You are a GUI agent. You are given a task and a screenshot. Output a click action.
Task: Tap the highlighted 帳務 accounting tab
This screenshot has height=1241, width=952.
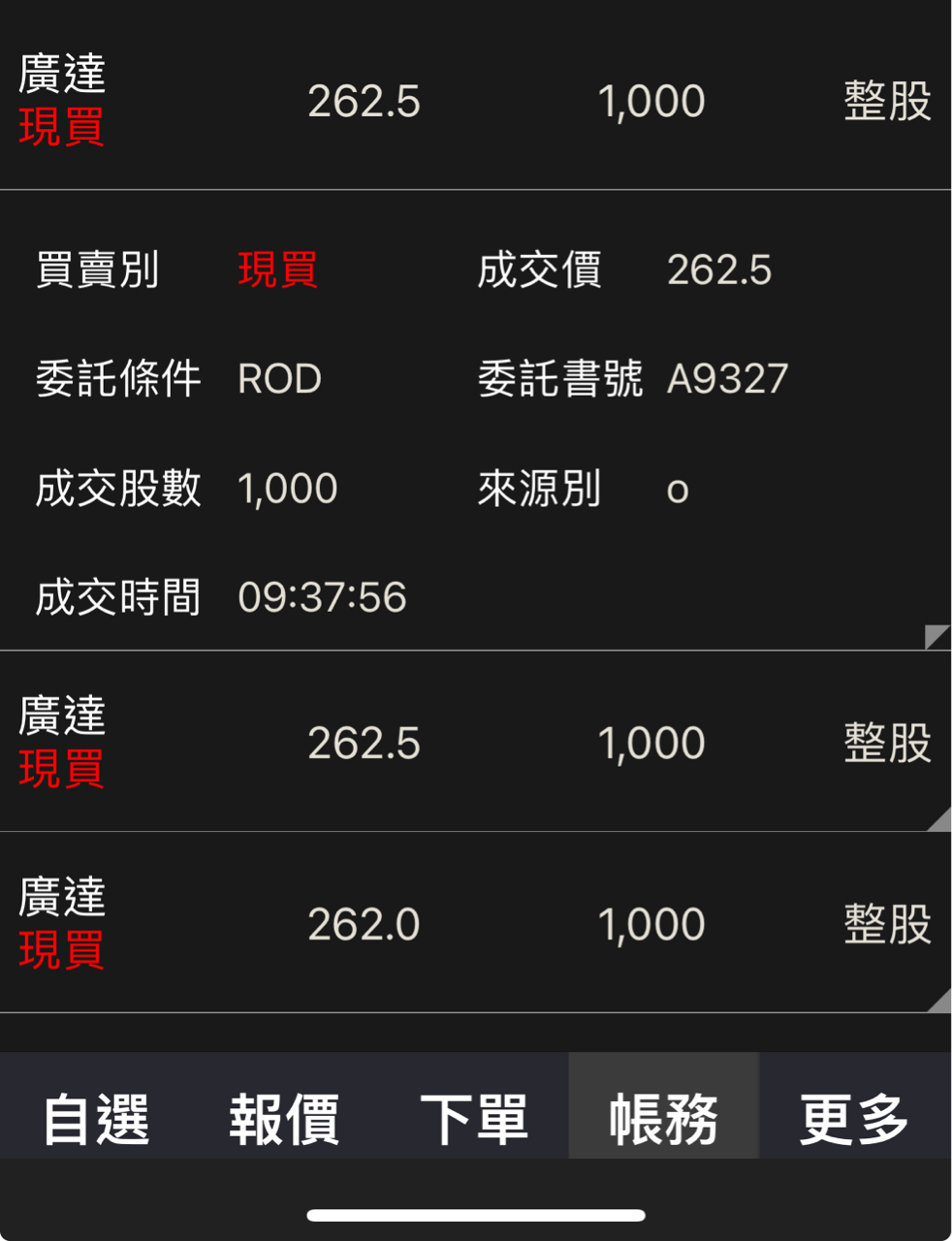pos(663,1117)
